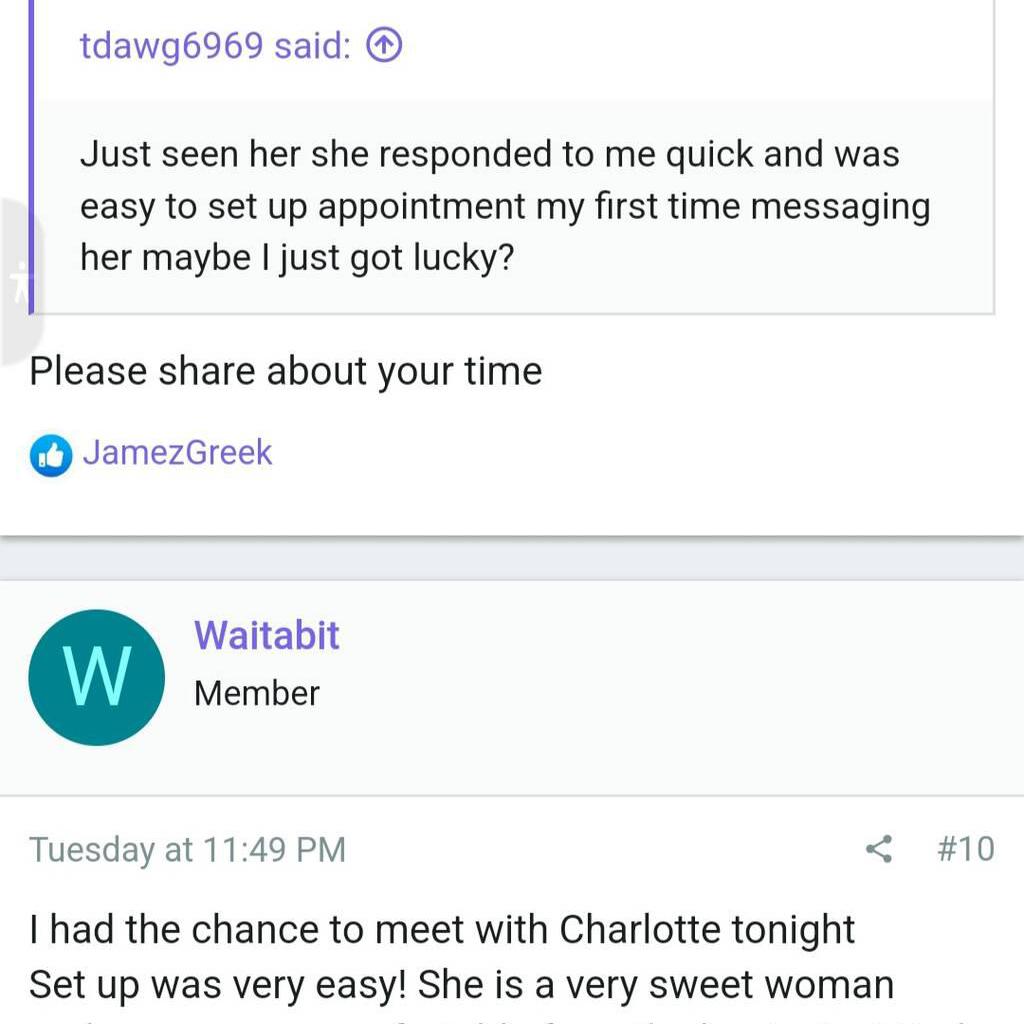Open the #10 post permalink
Image resolution: width=1024 pixels, height=1024 pixels.
(965, 849)
